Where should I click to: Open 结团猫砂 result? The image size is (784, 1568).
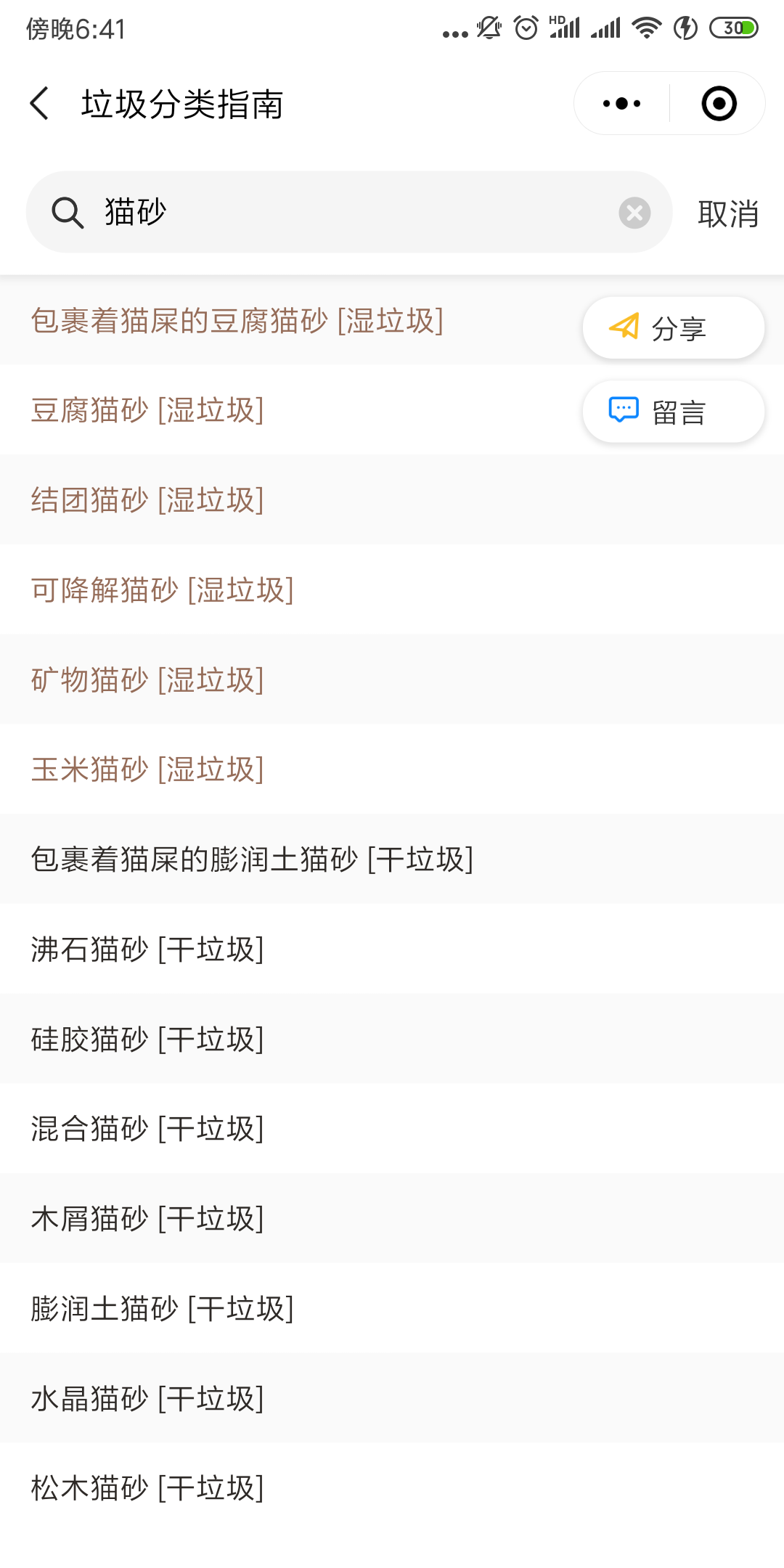pyautogui.click(x=392, y=500)
